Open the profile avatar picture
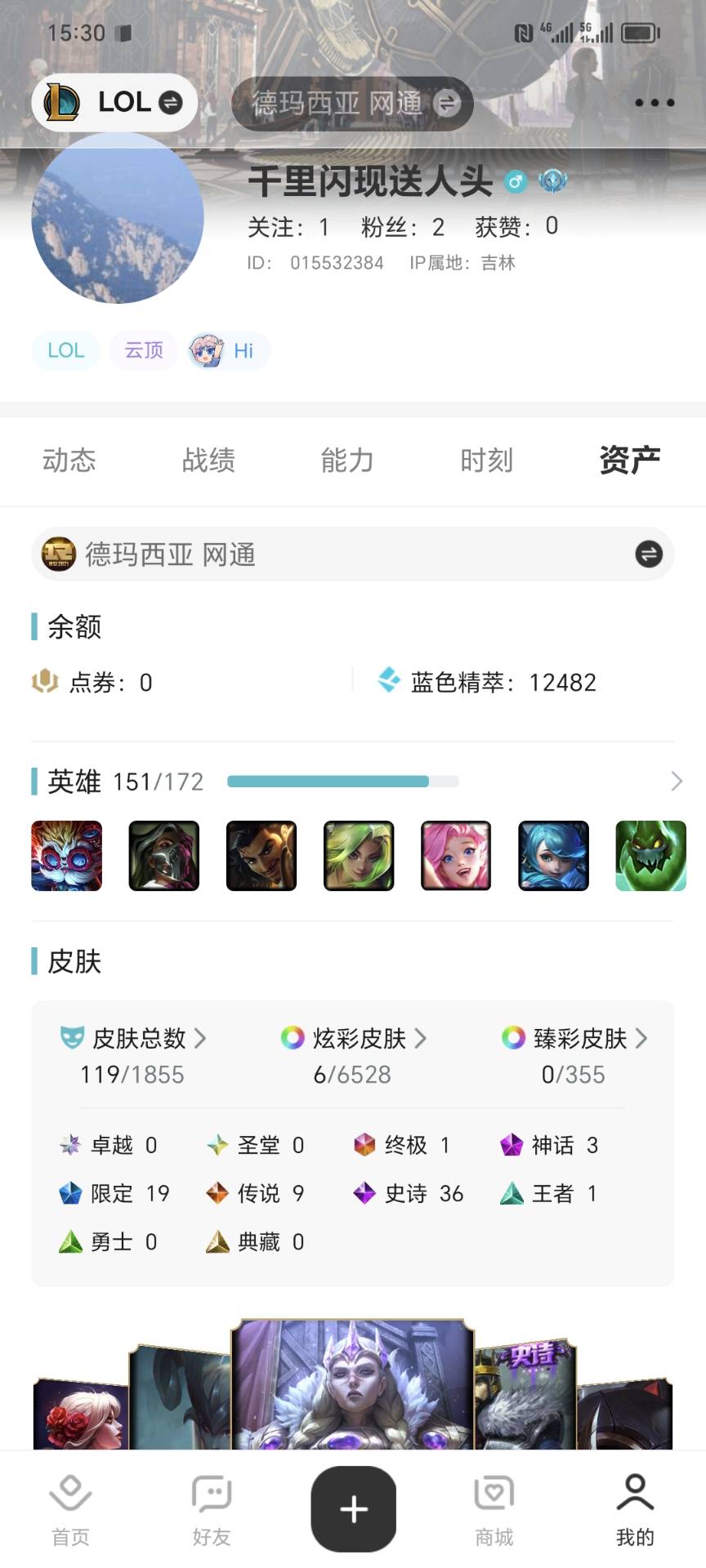This screenshot has height=1568, width=706. 118,218
